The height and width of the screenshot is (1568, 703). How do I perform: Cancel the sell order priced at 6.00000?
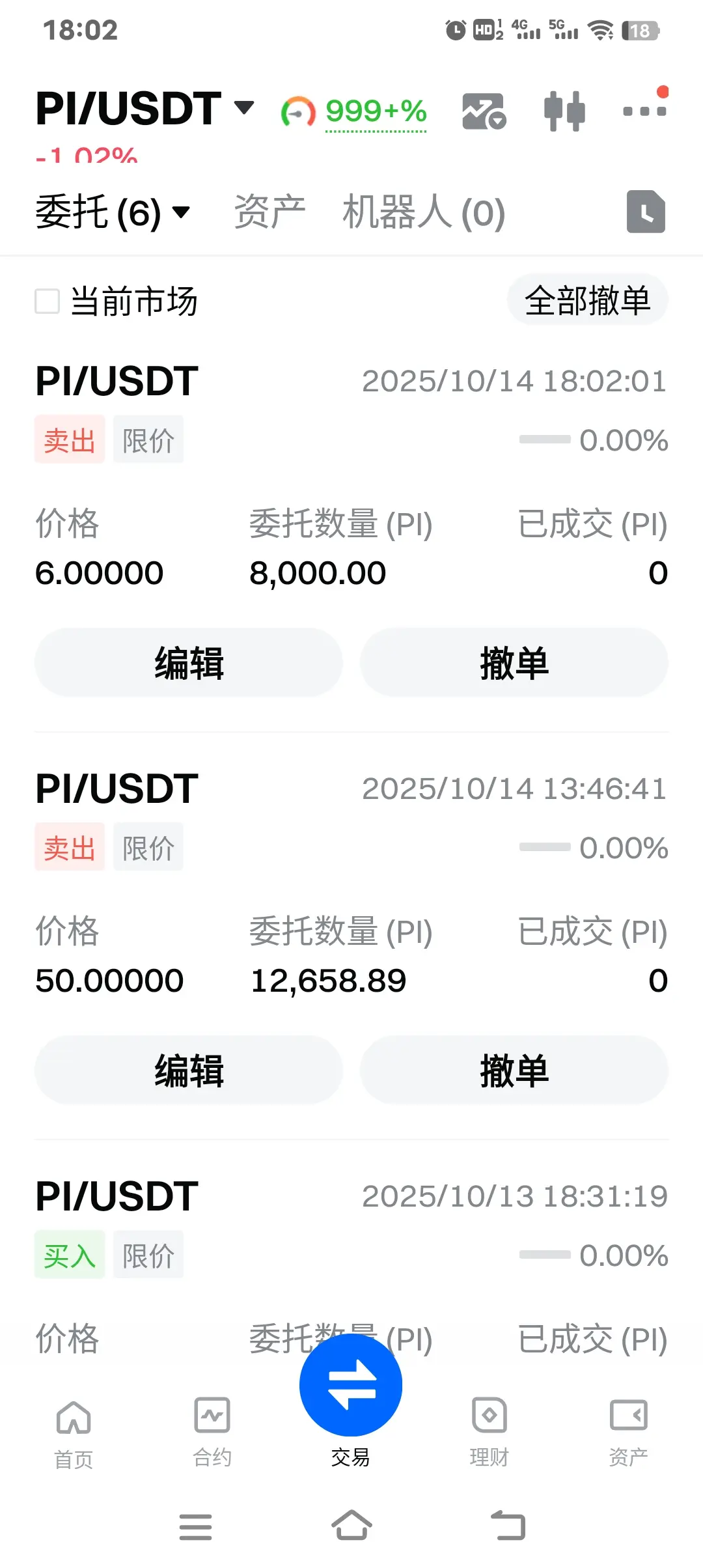pos(514,663)
